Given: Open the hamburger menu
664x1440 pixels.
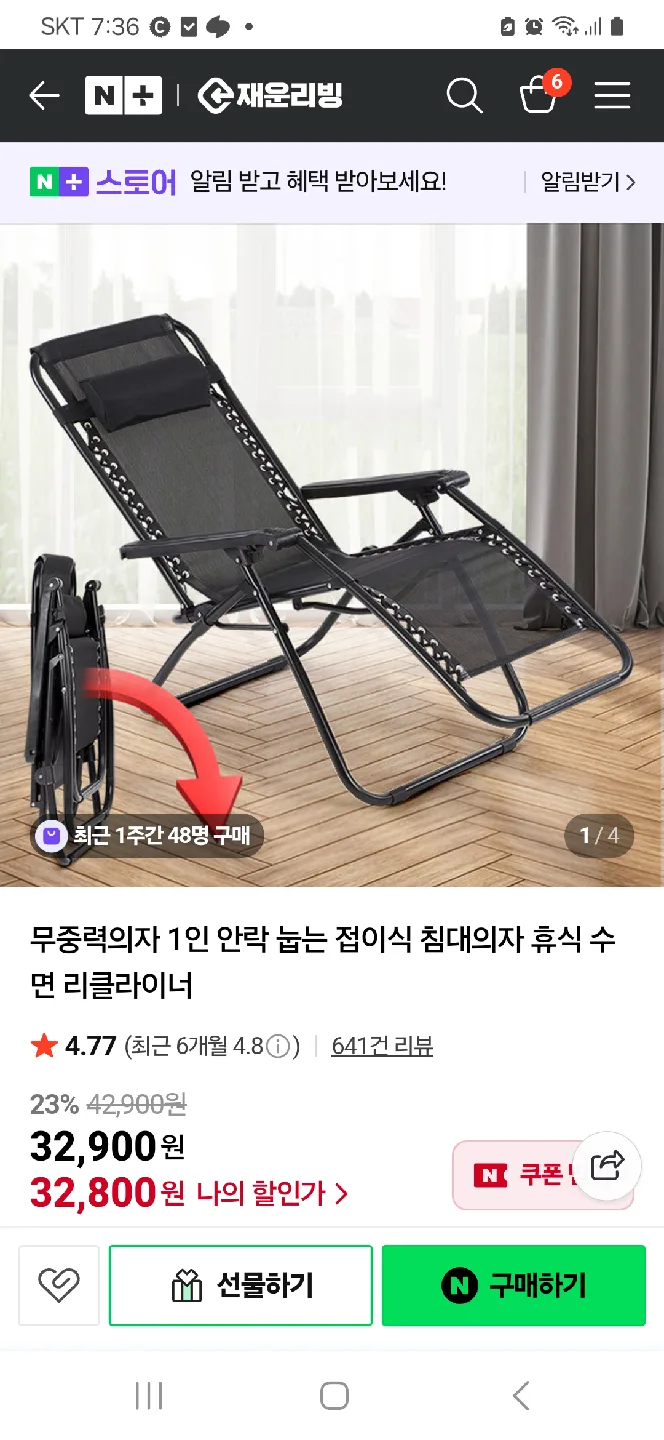Looking at the screenshot, I should [x=612, y=96].
